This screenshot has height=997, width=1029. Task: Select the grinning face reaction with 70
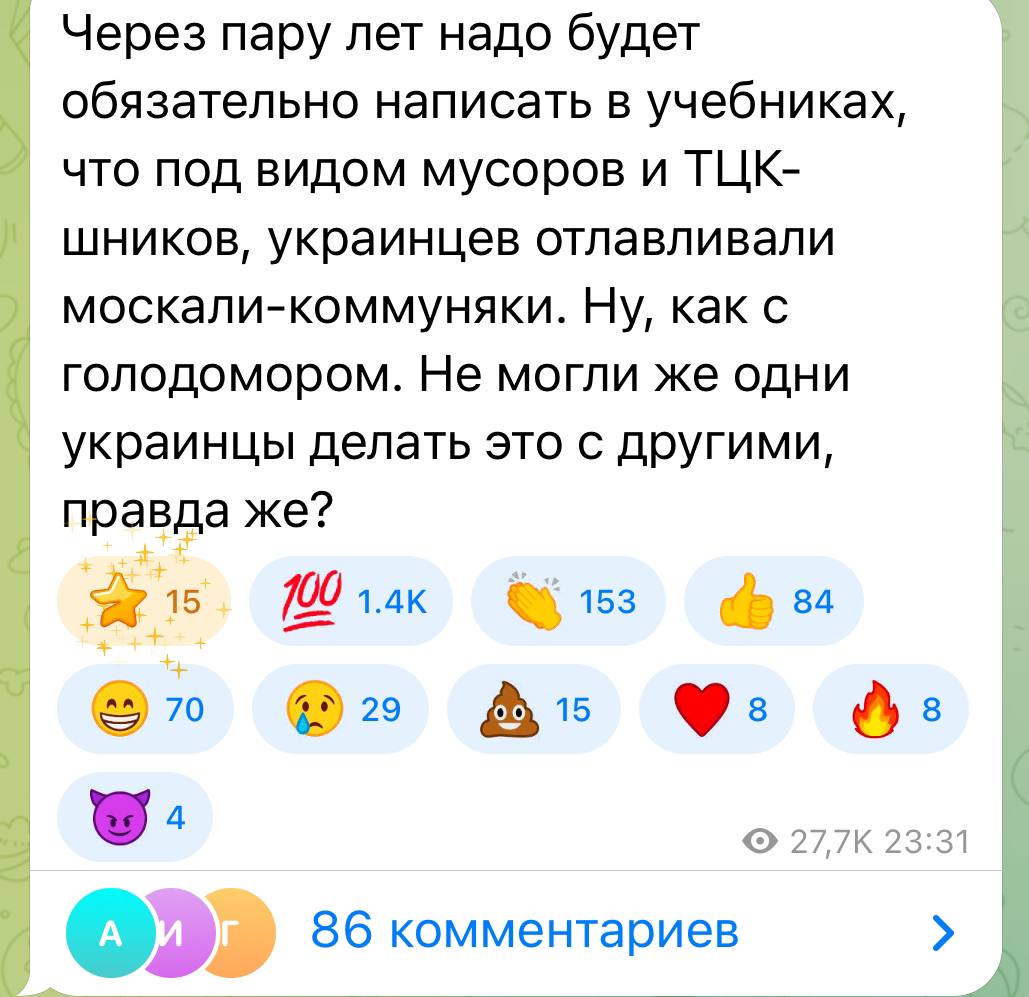[x=147, y=710]
